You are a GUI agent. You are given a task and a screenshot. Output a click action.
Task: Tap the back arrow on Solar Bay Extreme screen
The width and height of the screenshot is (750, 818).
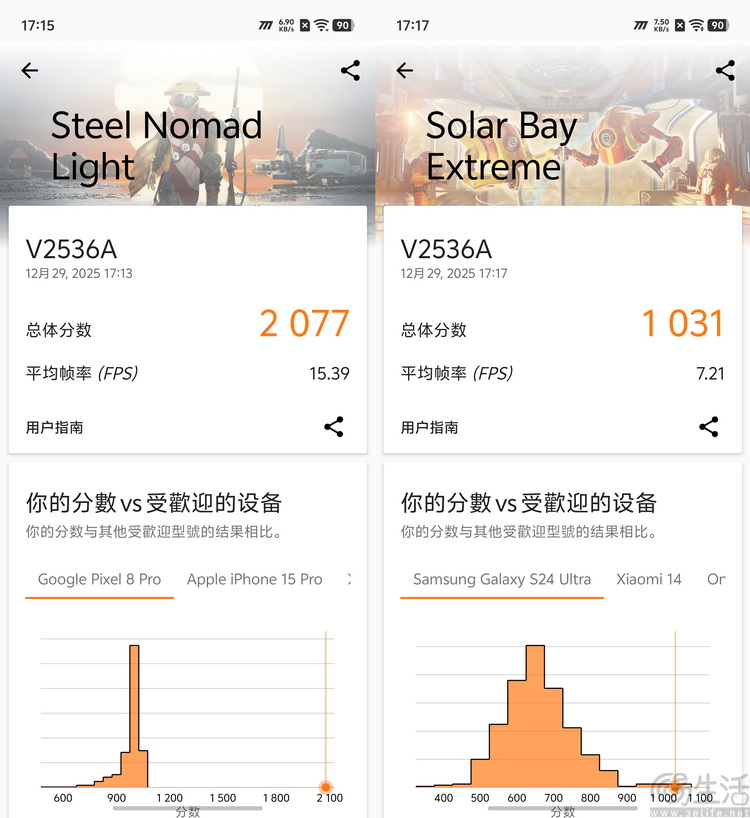404,71
